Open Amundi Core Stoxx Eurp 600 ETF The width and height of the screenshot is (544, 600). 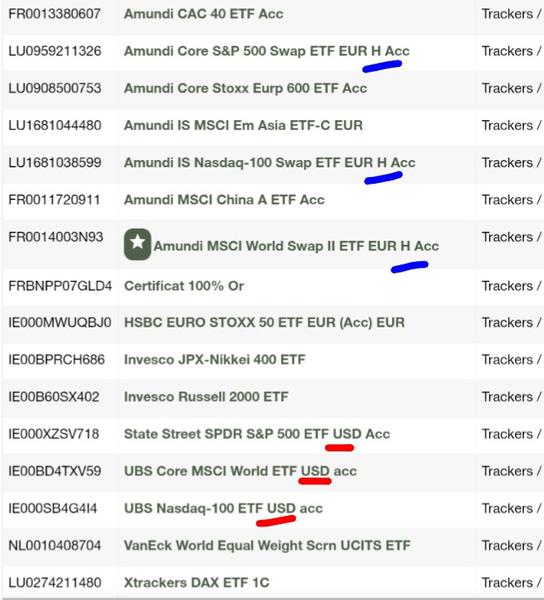(x=245, y=88)
